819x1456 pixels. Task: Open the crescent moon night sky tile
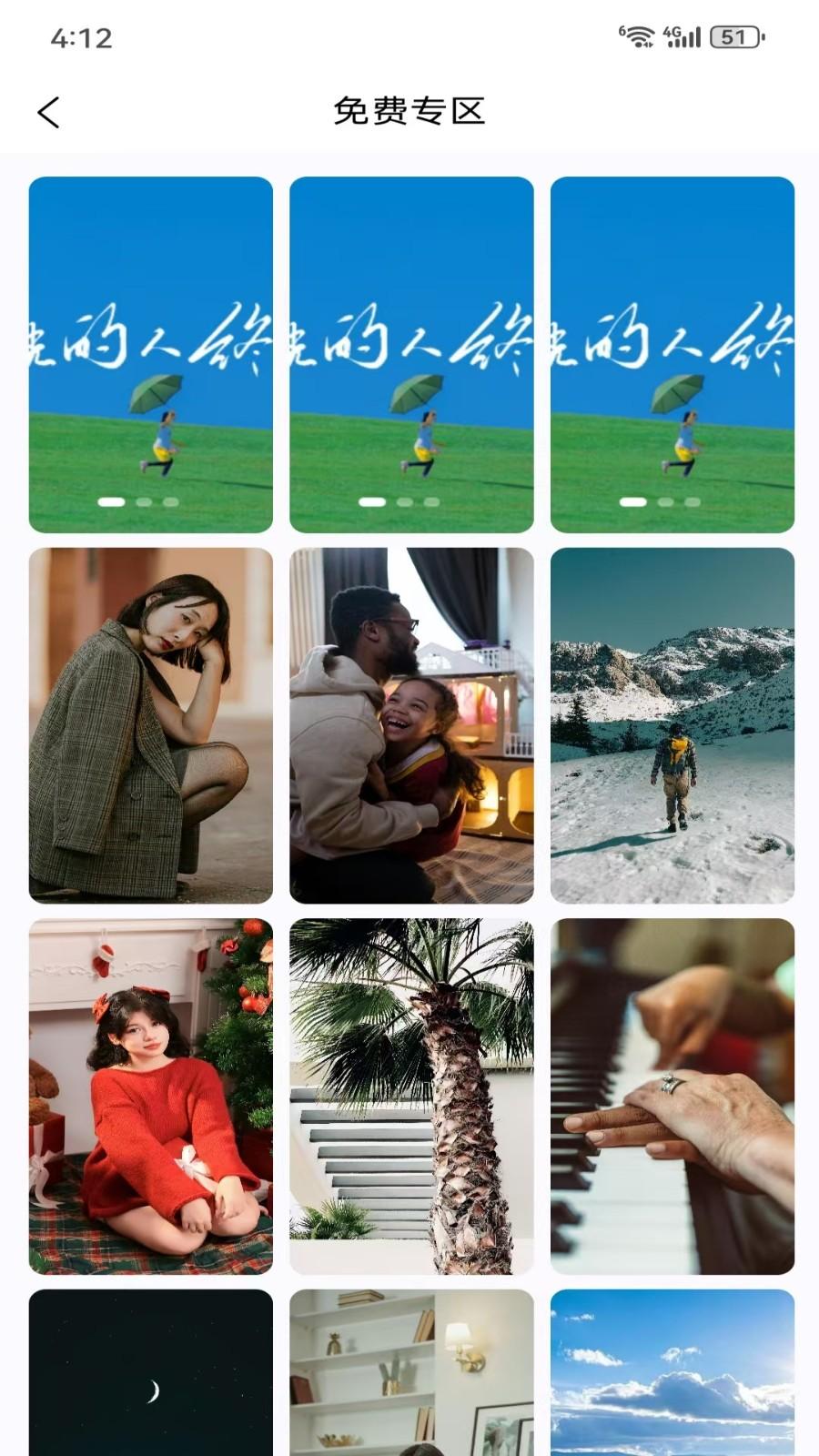click(150, 1374)
